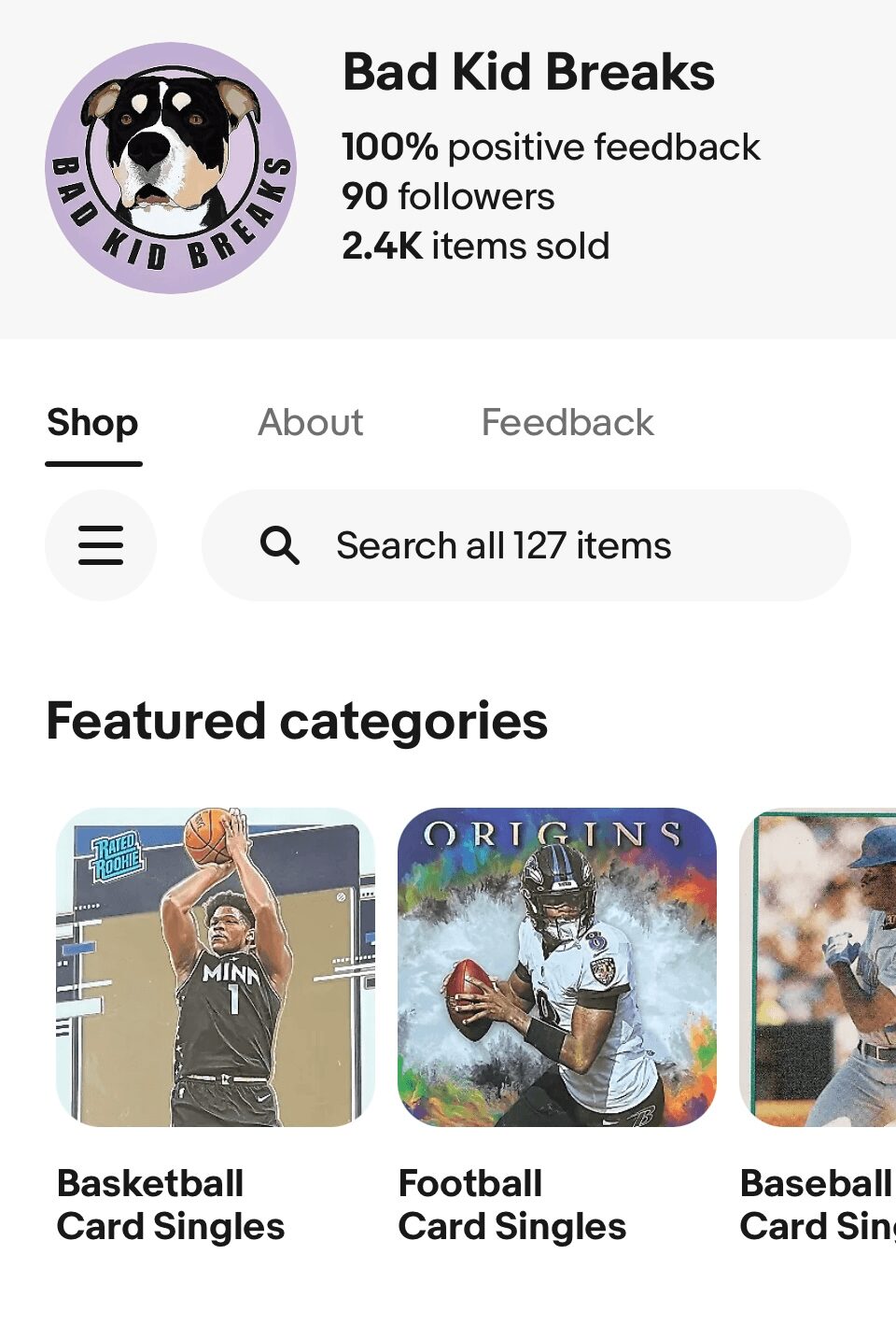The height and width of the screenshot is (1325, 896).
Task: Search all 127 items in the store
Action: point(526,545)
